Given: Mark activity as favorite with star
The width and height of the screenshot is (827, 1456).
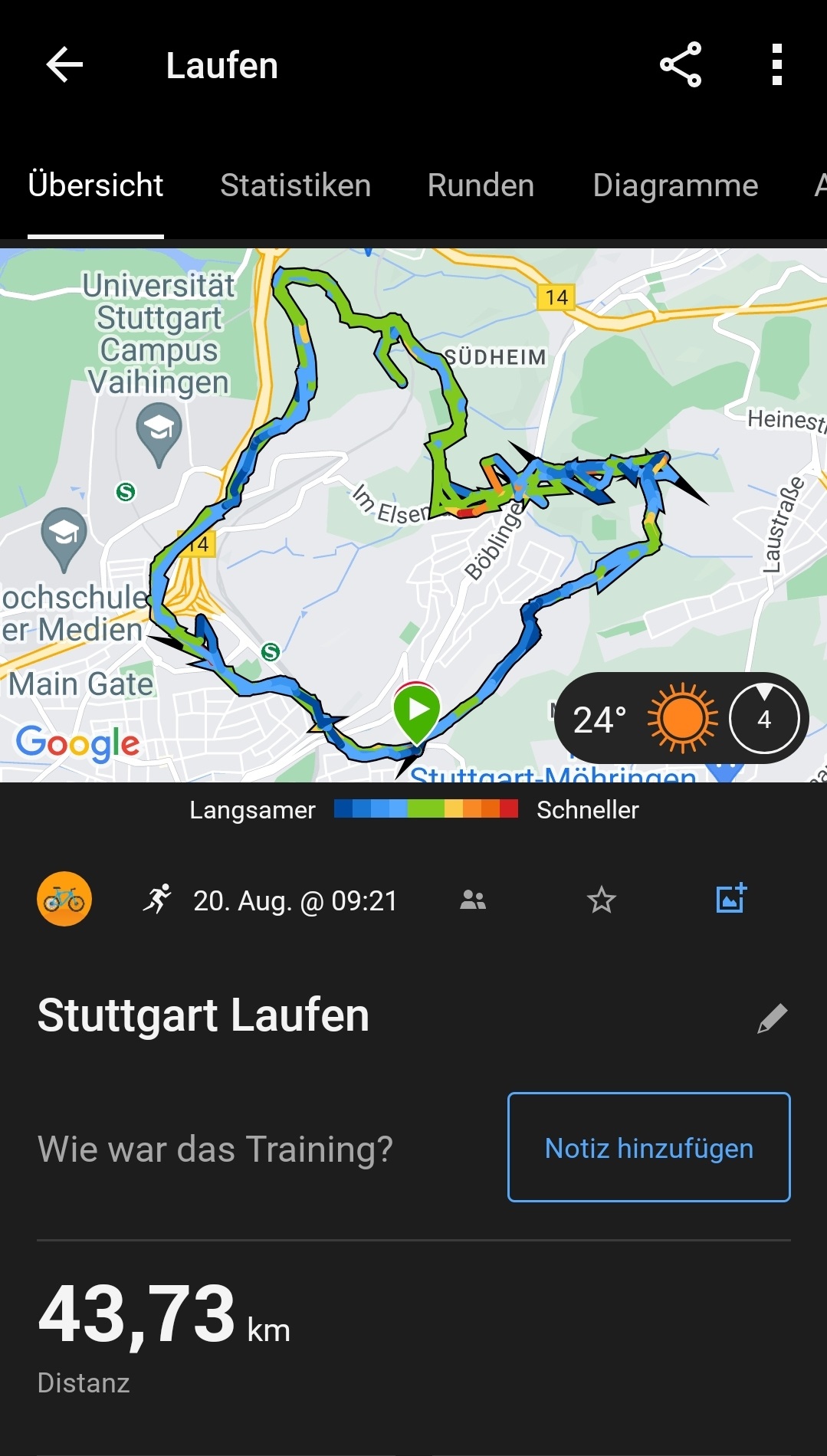Looking at the screenshot, I should coord(602,900).
